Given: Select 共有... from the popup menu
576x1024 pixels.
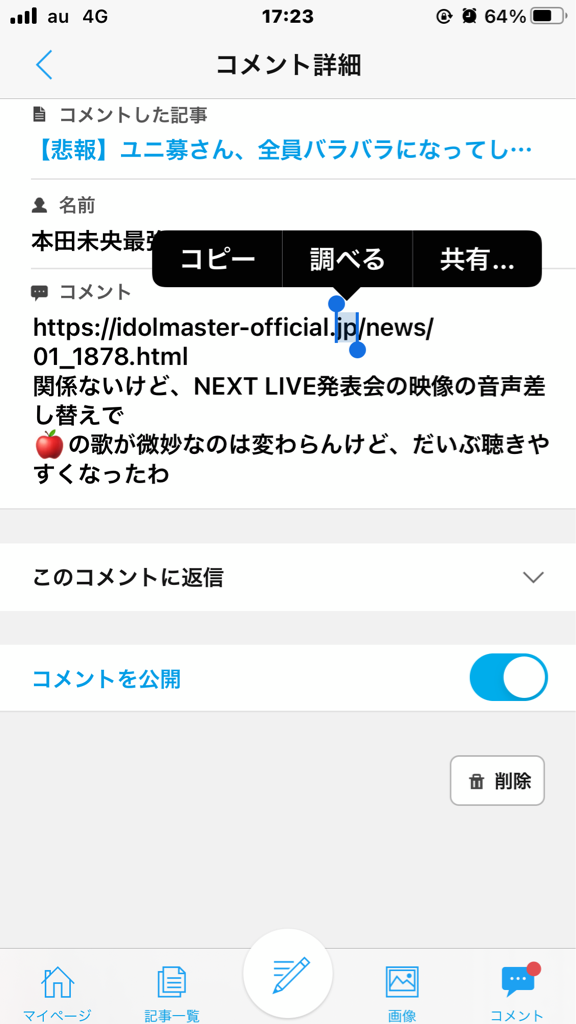Looking at the screenshot, I should 477,259.
